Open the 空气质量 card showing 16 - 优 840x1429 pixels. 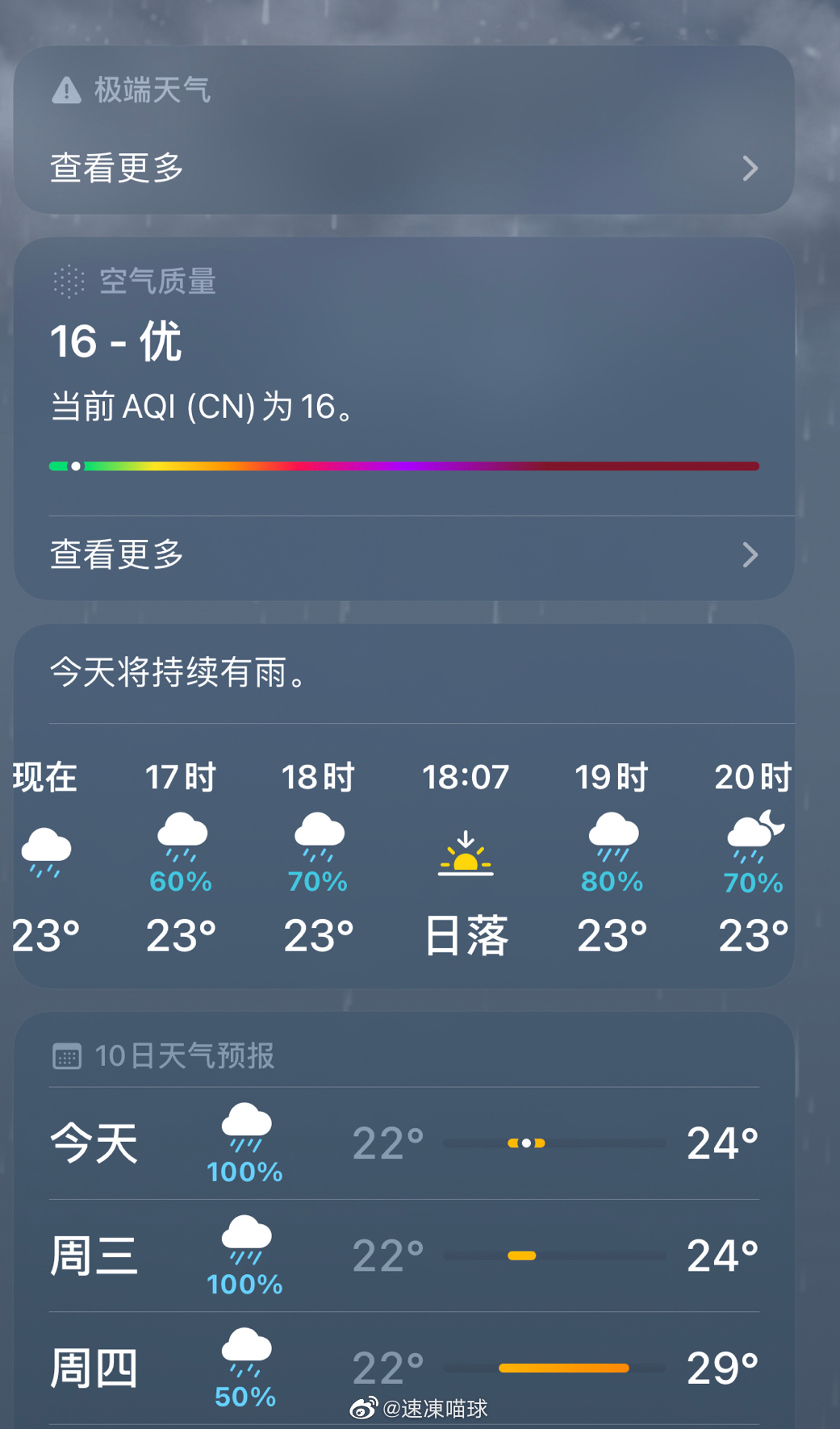click(404, 376)
